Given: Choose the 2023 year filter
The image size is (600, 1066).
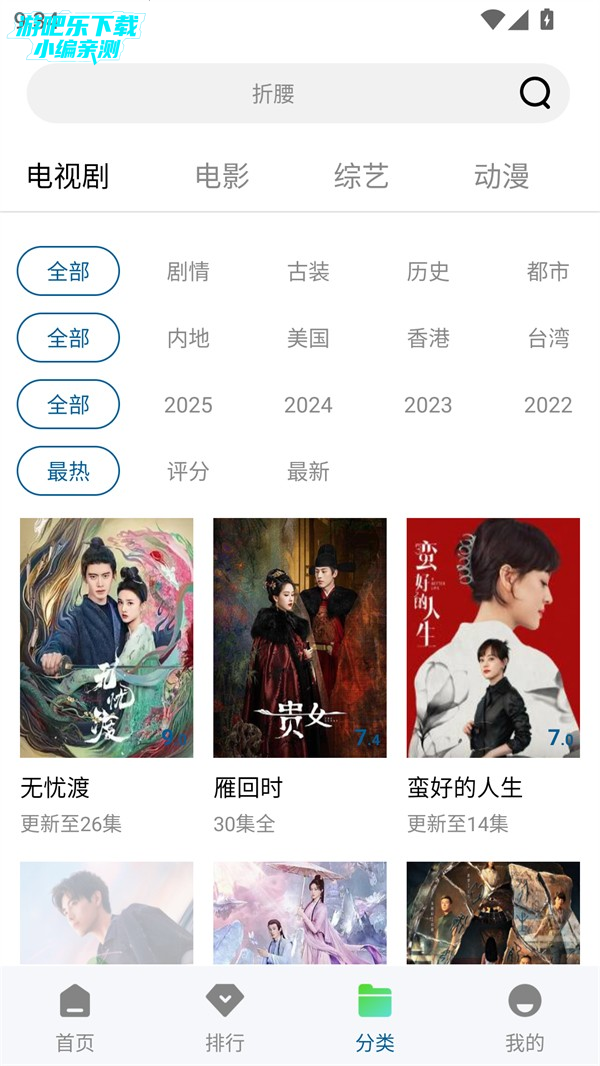Looking at the screenshot, I should tap(428, 405).
